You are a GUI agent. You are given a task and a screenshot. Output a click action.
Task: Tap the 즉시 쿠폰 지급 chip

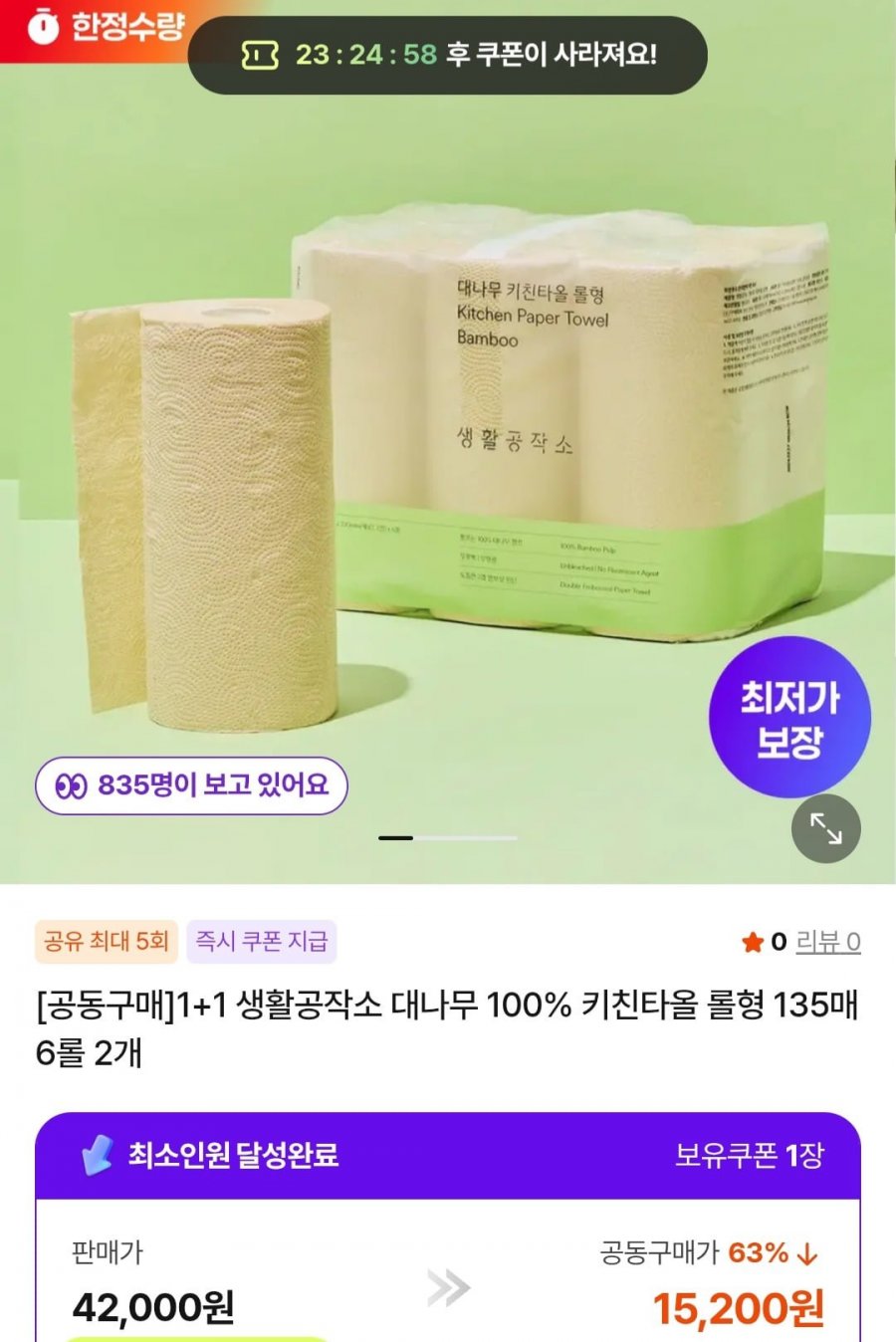(x=261, y=942)
